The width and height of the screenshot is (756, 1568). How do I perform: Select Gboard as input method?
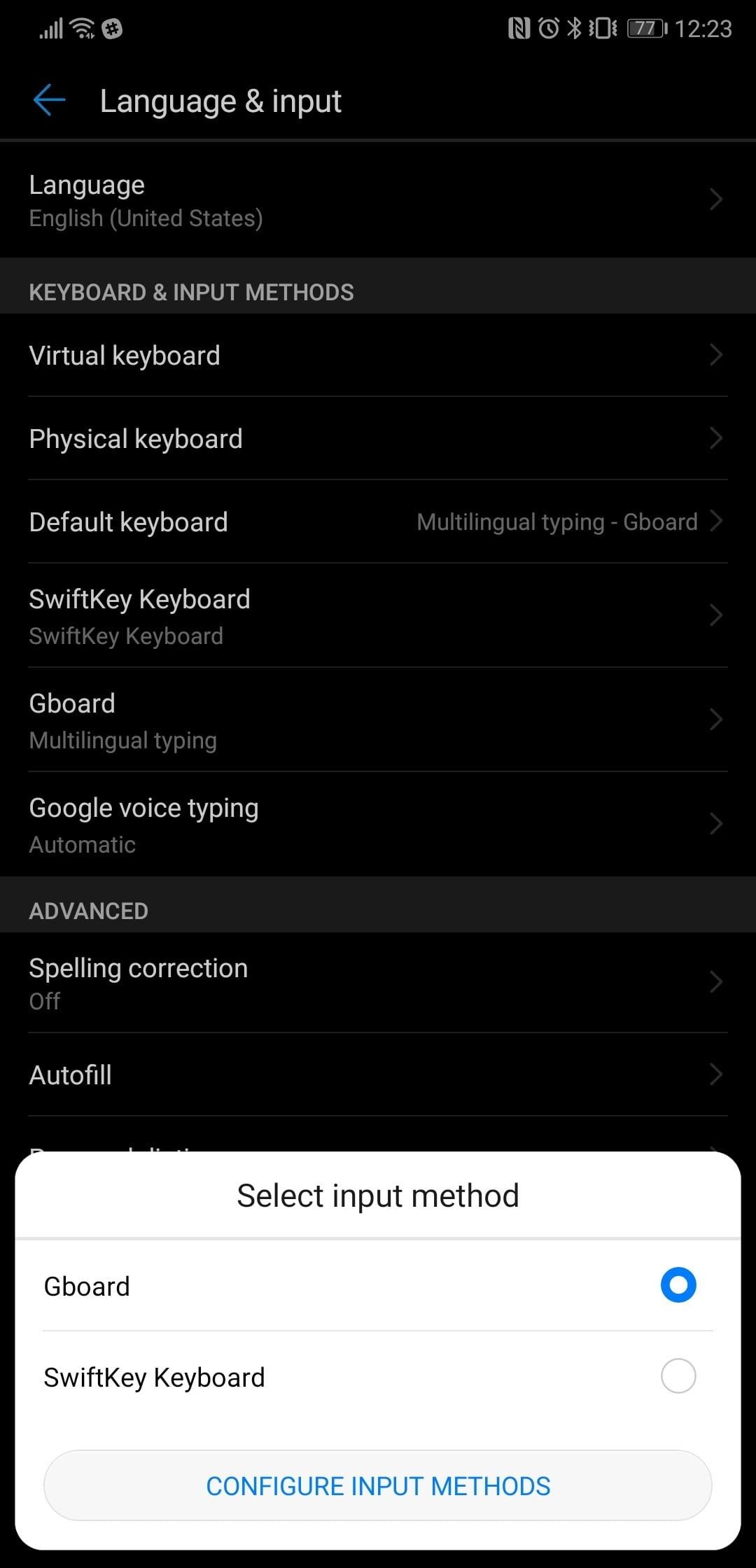click(678, 1285)
